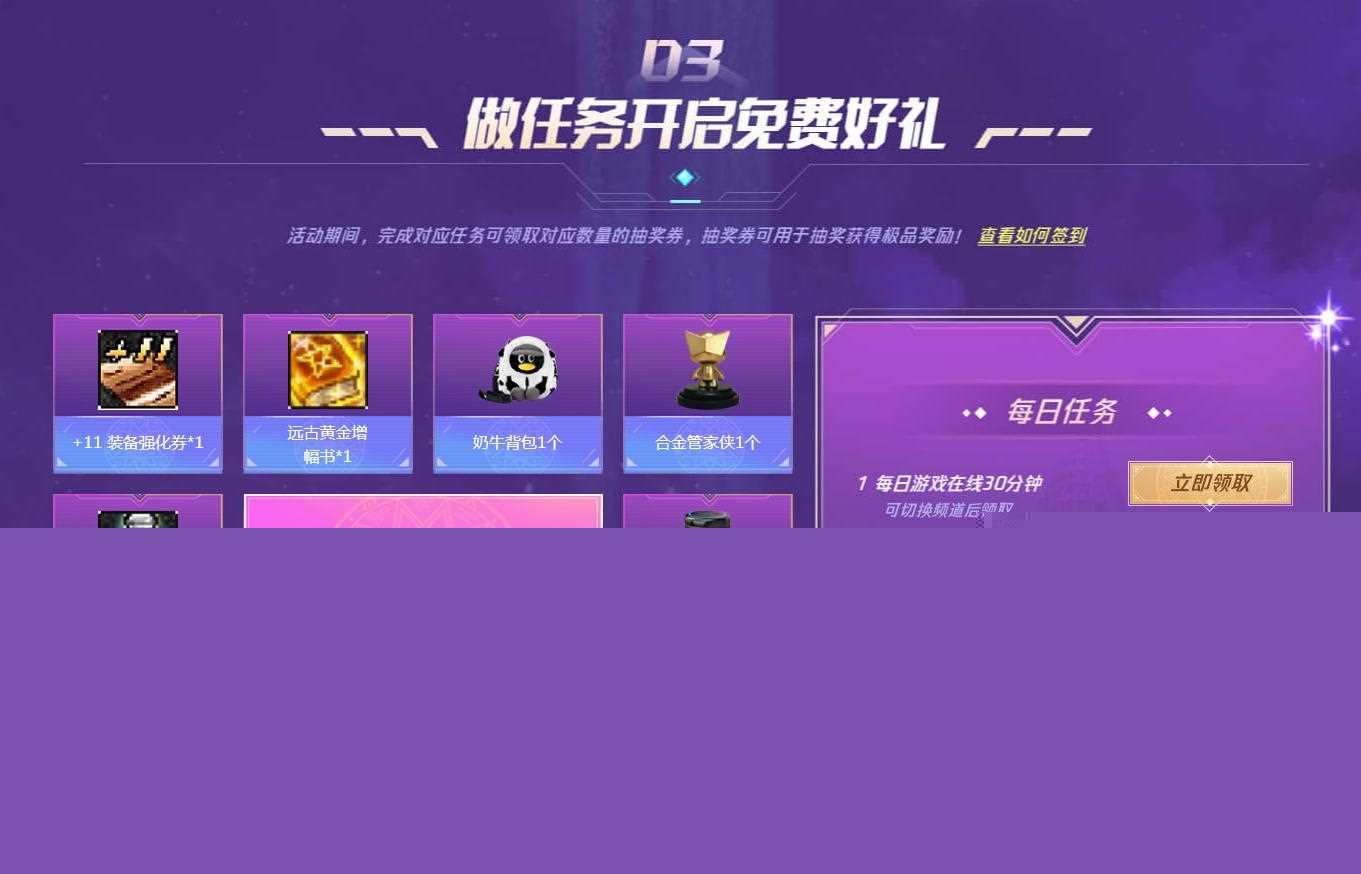Claim the daily task reward with 立即领取

pyautogui.click(x=1210, y=483)
